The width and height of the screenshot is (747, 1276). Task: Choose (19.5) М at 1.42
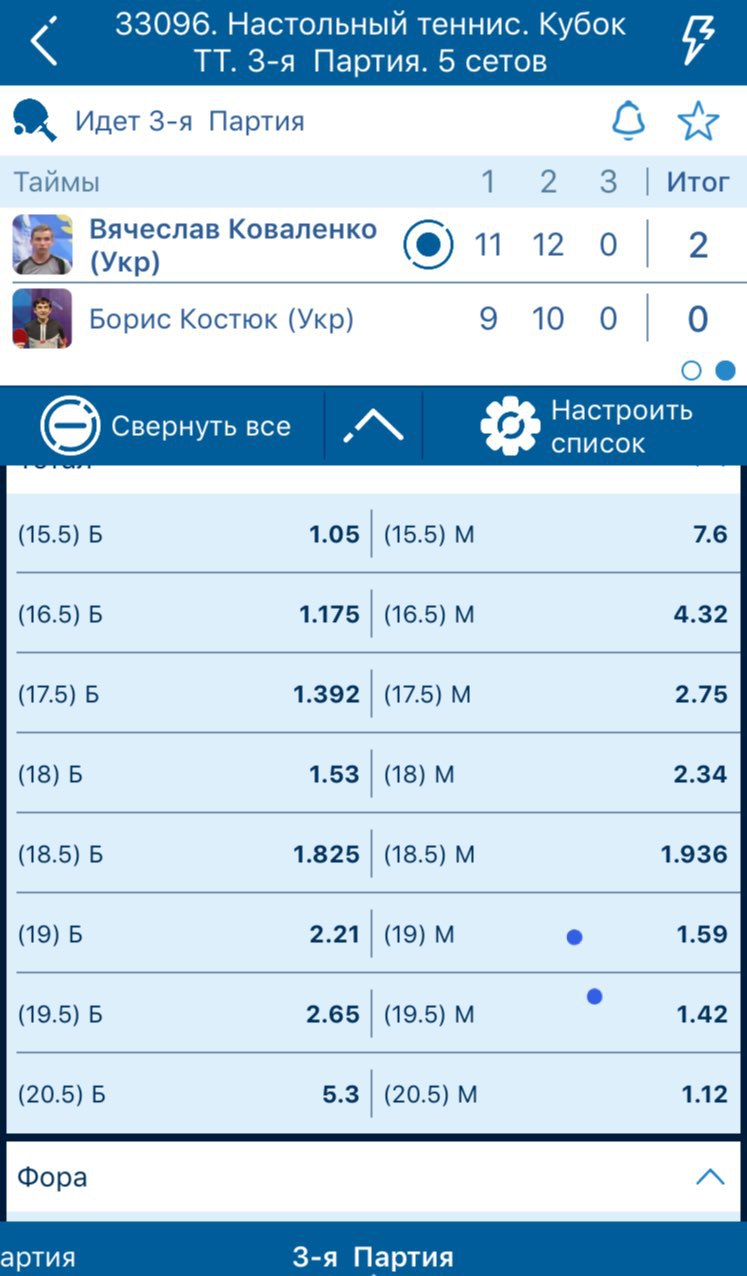point(555,1014)
